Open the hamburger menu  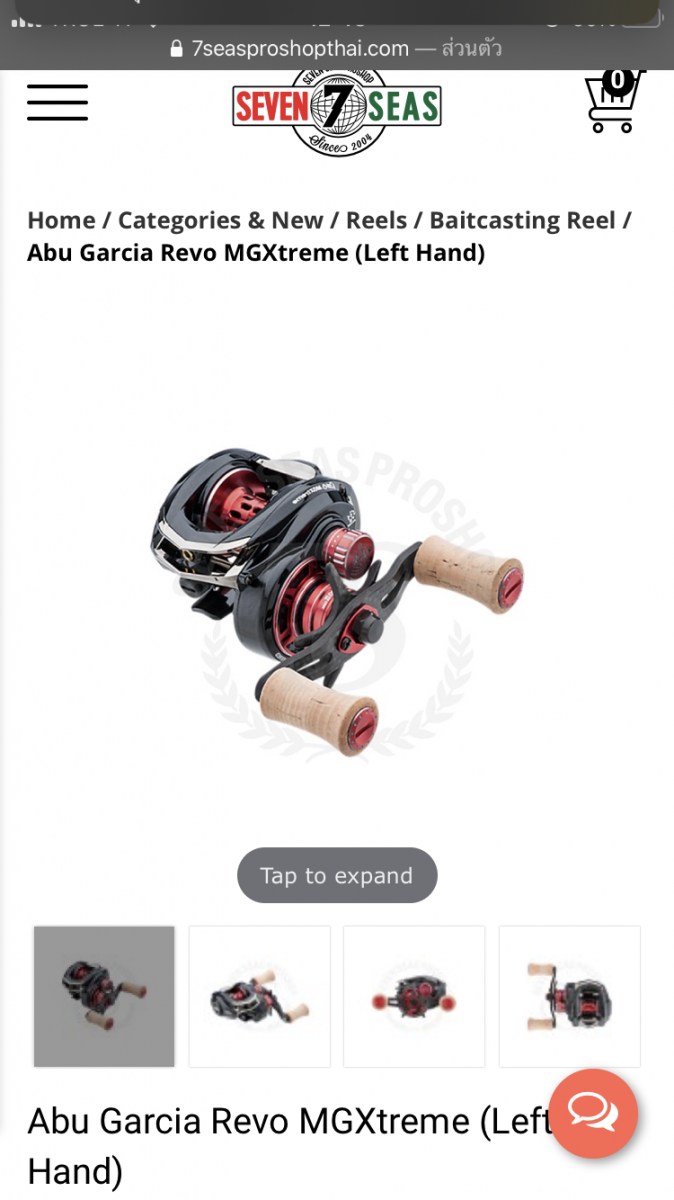click(57, 103)
